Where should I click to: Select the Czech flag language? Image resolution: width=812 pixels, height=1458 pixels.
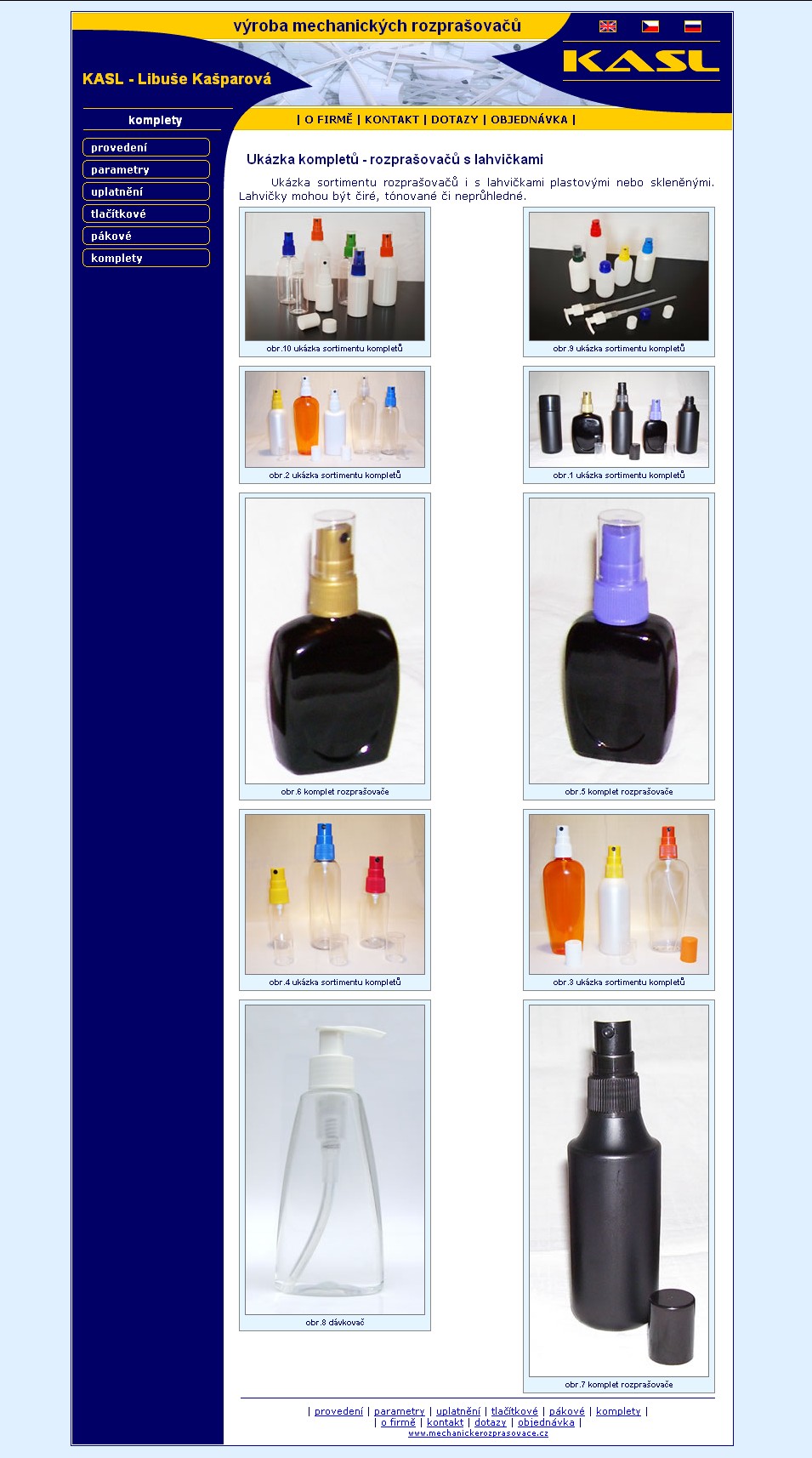650,26
